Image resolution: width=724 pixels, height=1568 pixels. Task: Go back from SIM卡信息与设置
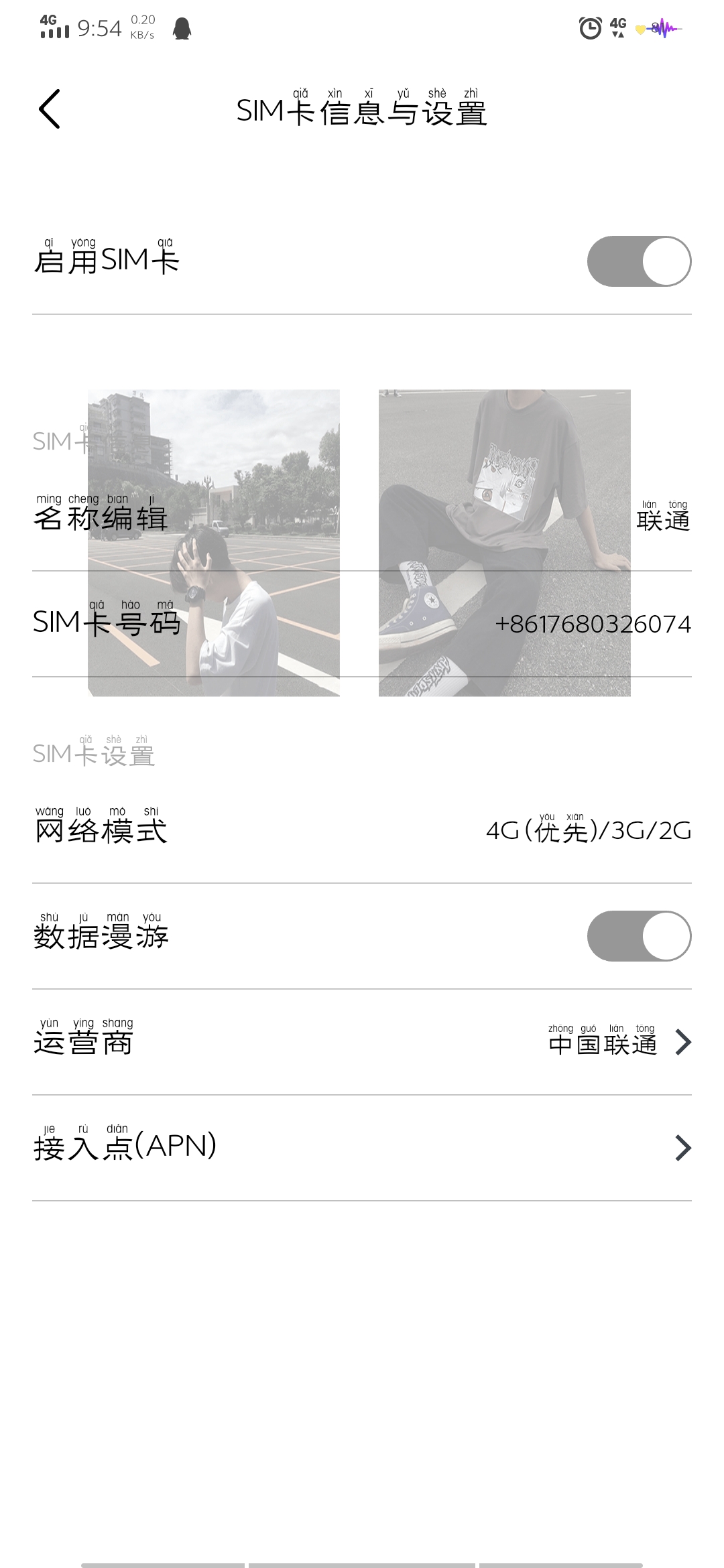point(50,109)
